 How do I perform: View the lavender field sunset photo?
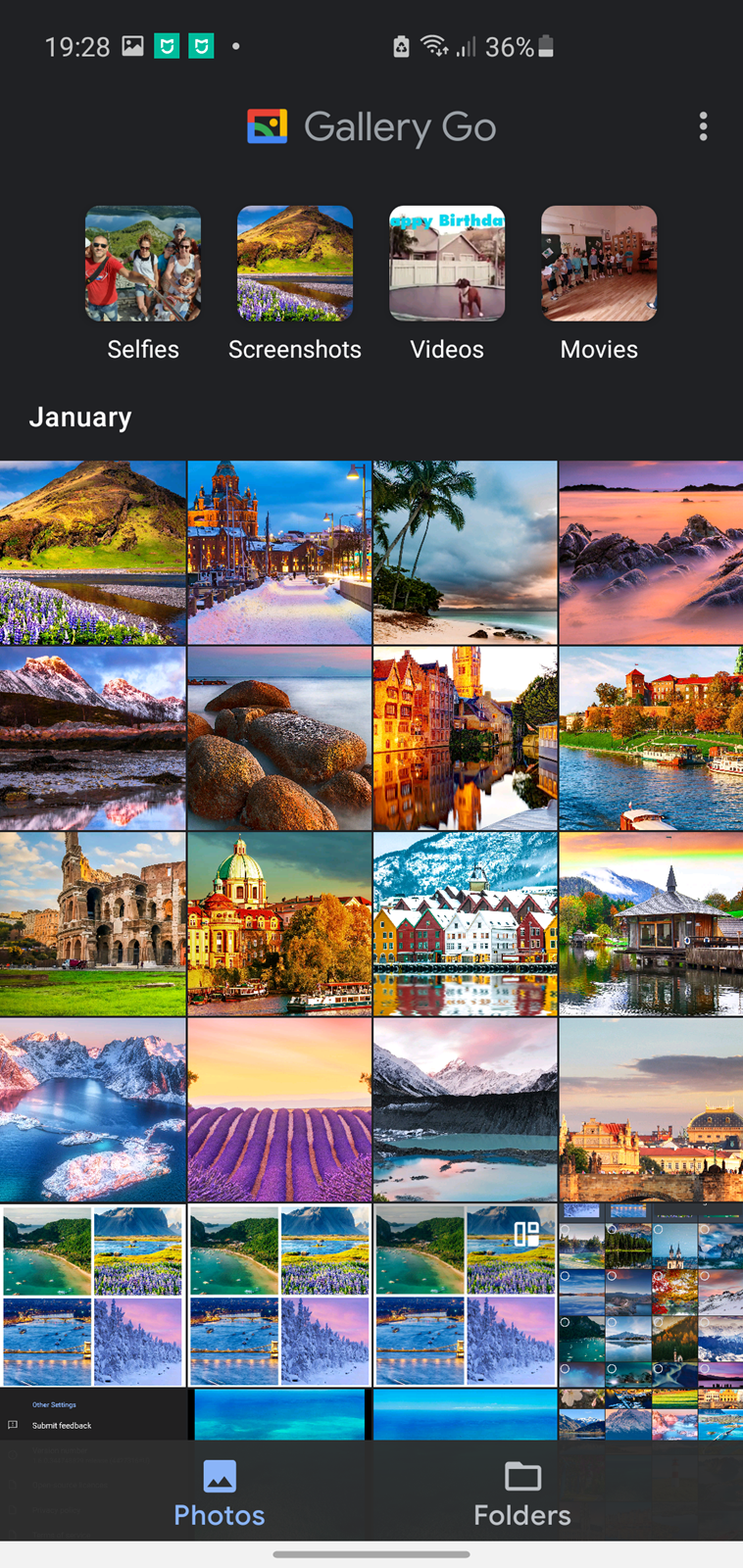point(279,1110)
